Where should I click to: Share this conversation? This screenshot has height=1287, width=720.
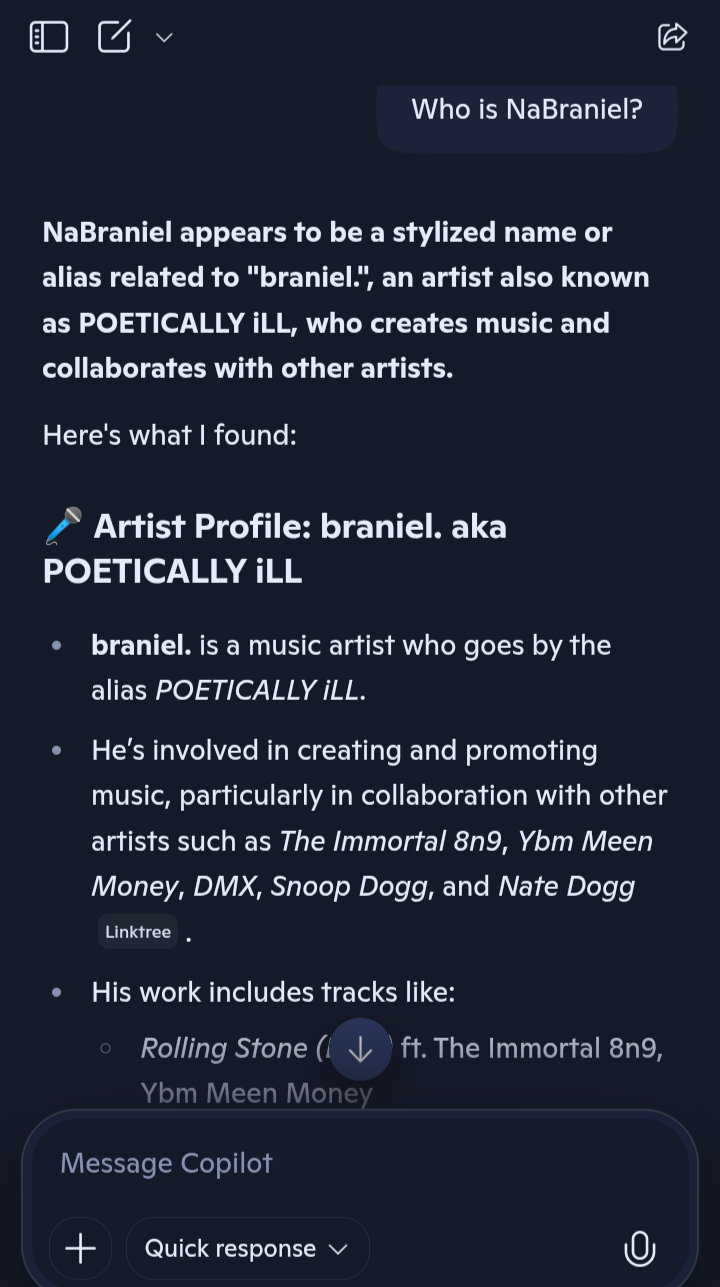click(672, 37)
